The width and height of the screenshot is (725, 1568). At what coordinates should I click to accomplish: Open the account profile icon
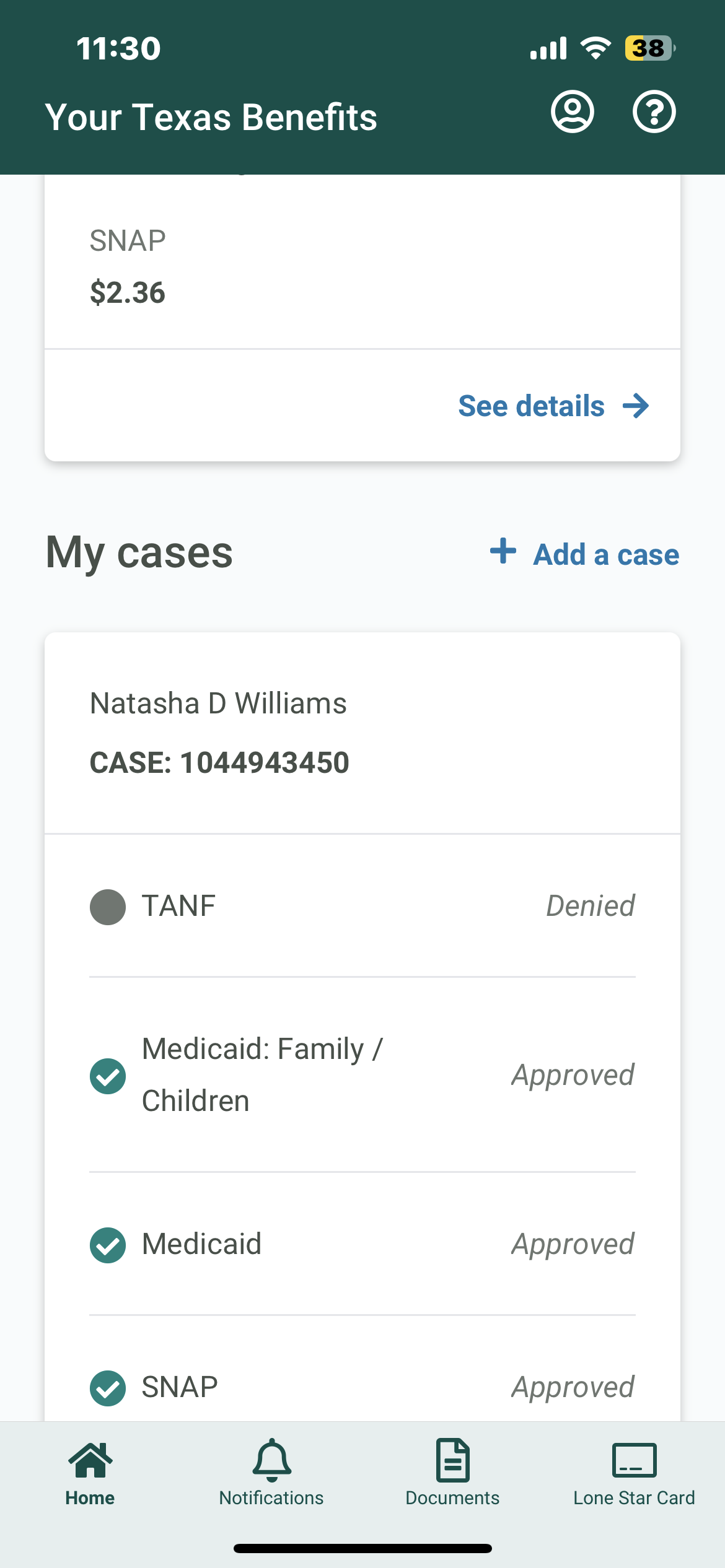point(573,112)
